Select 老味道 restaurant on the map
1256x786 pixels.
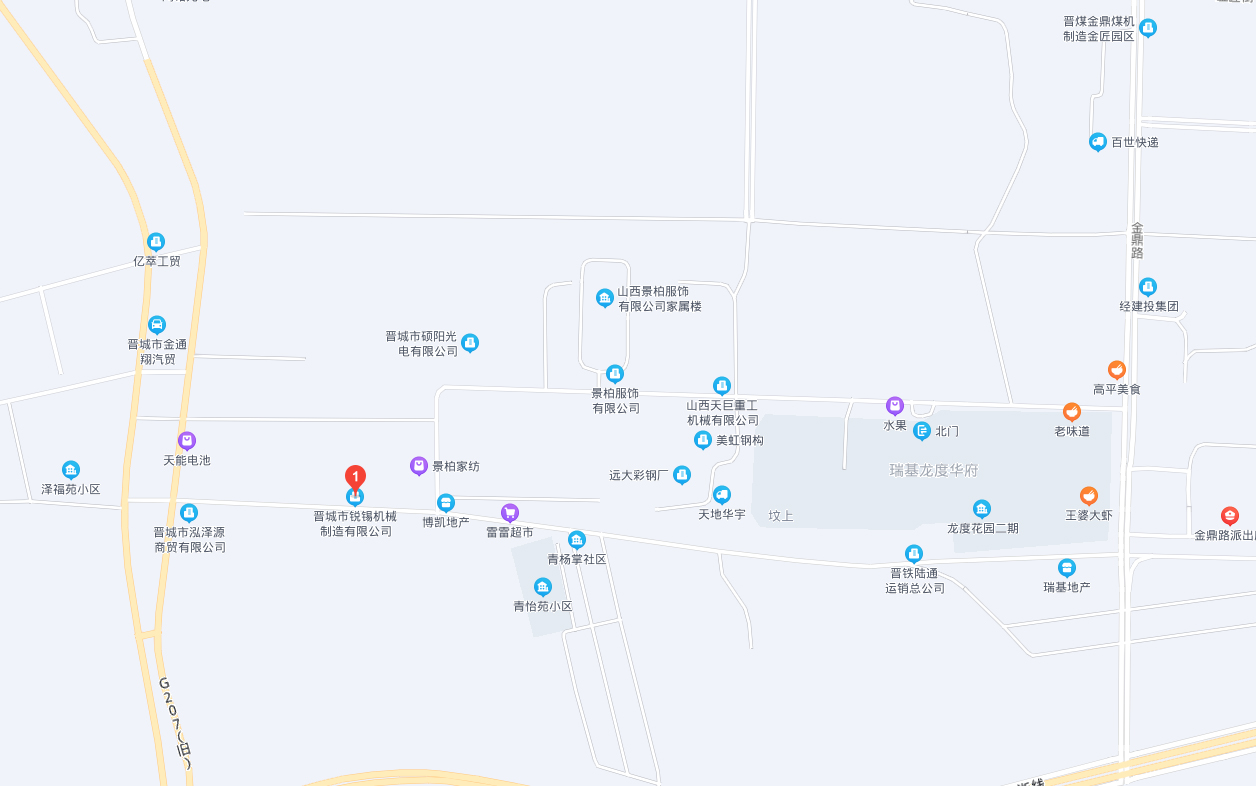(1072, 412)
